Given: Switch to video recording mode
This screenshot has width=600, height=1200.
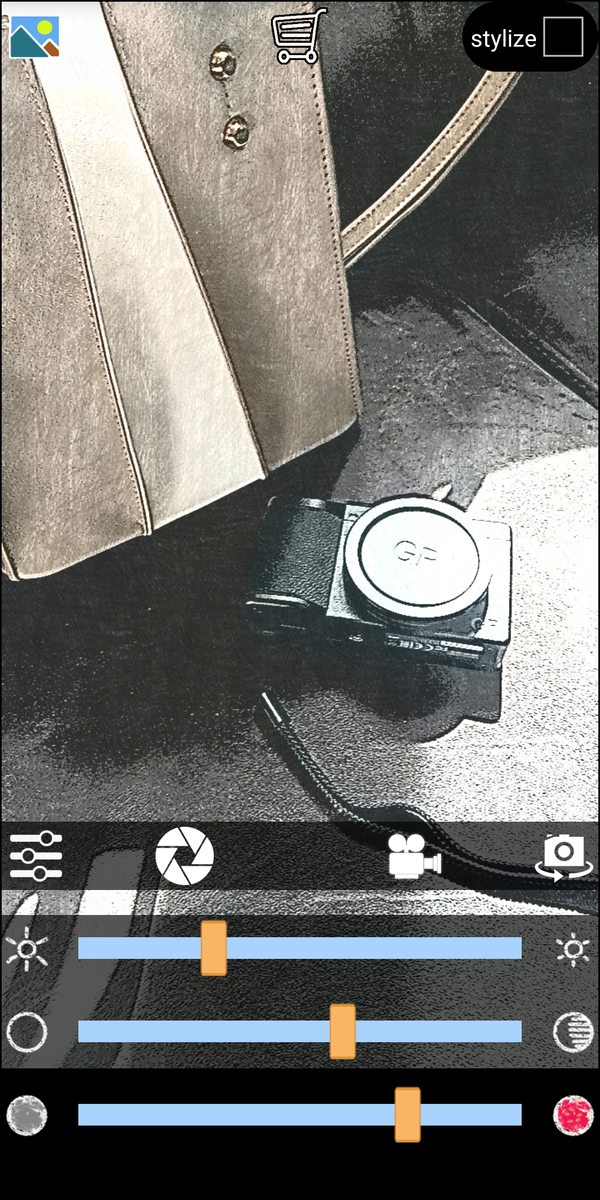Looking at the screenshot, I should coord(415,856).
